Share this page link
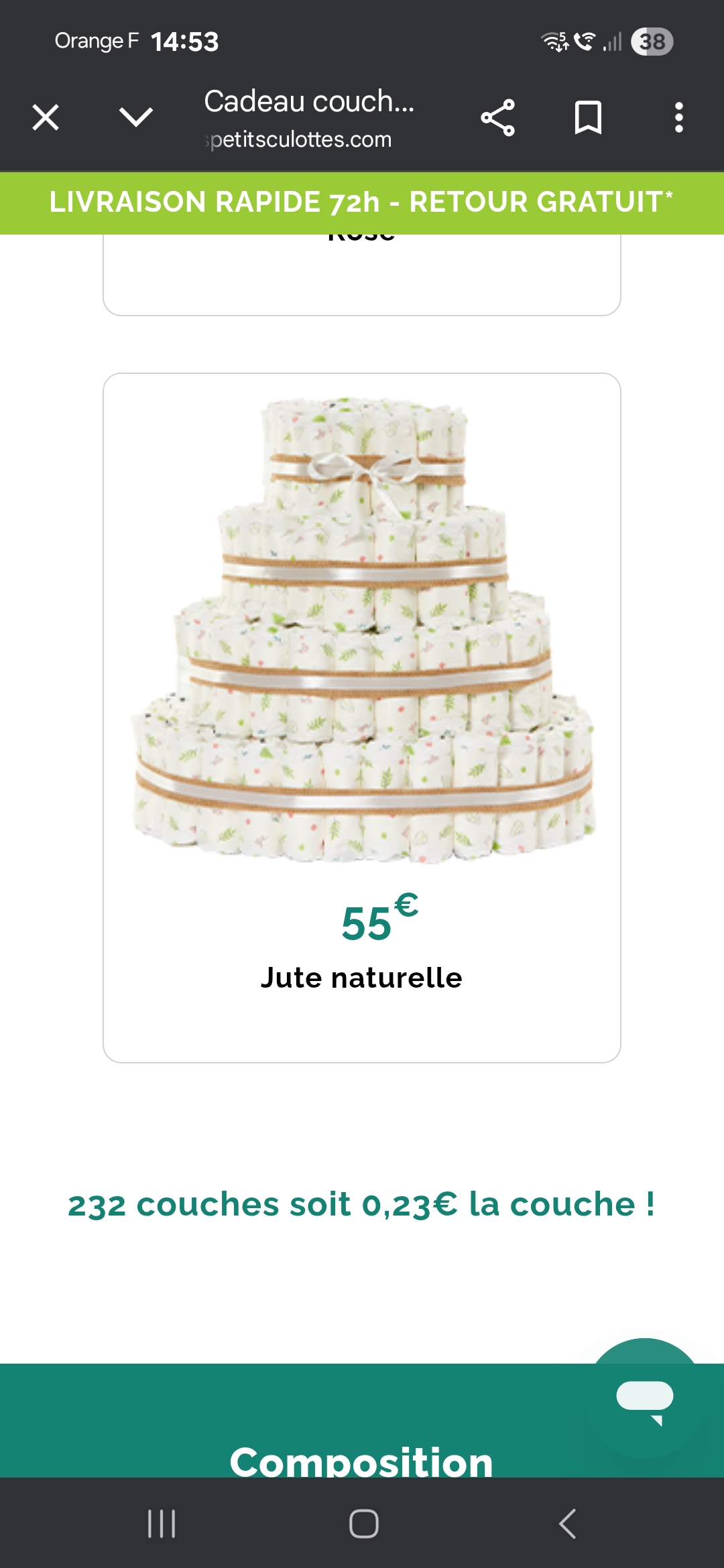This screenshot has height=1568, width=724. pyautogui.click(x=497, y=118)
